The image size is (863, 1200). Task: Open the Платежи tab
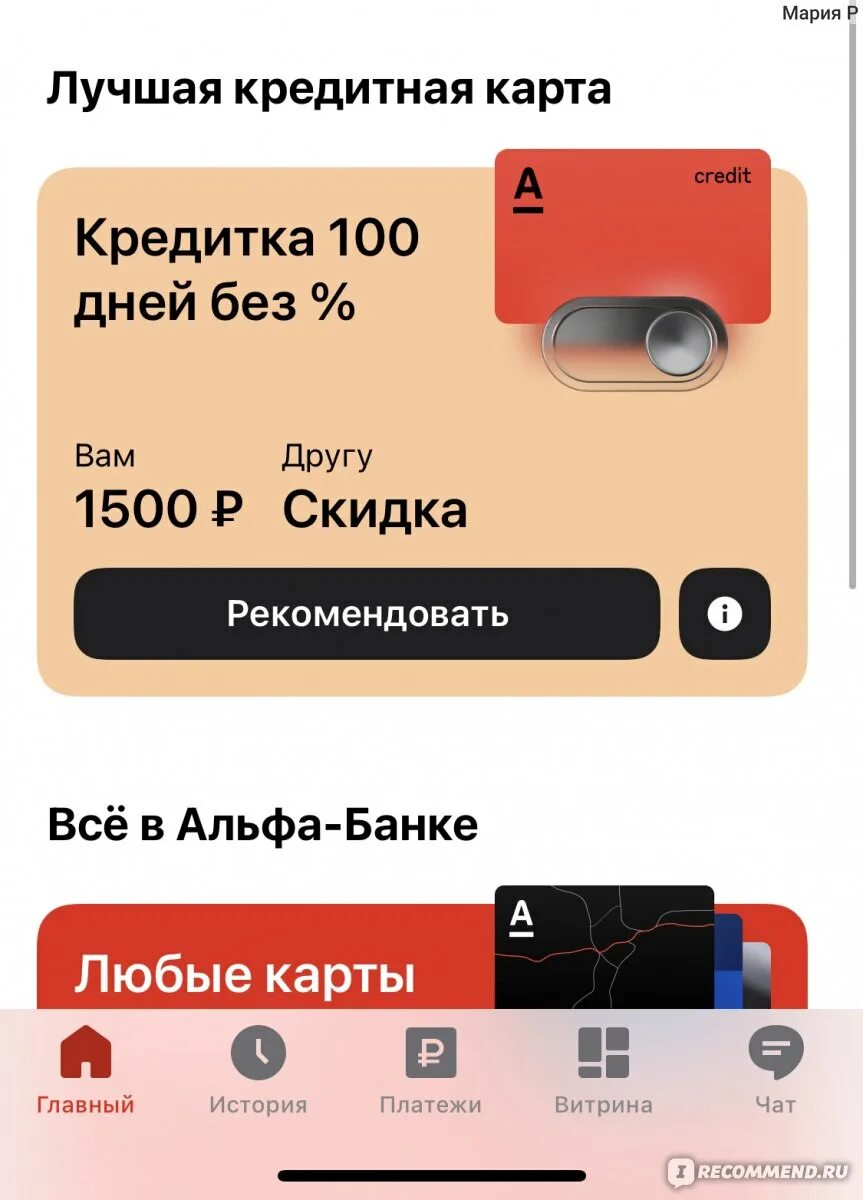pyautogui.click(x=431, y=1070)
